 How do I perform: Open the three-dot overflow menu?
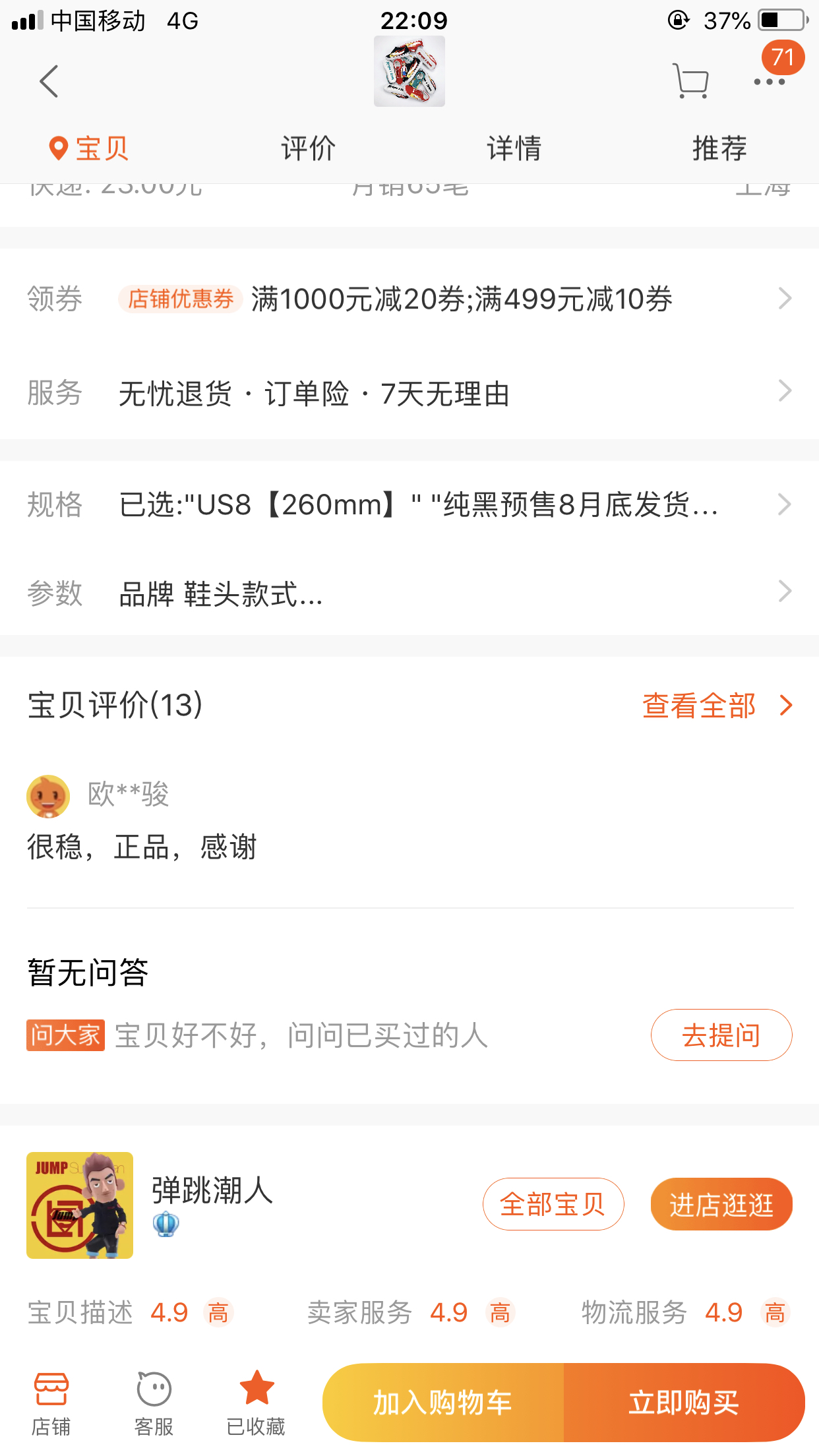769,82
